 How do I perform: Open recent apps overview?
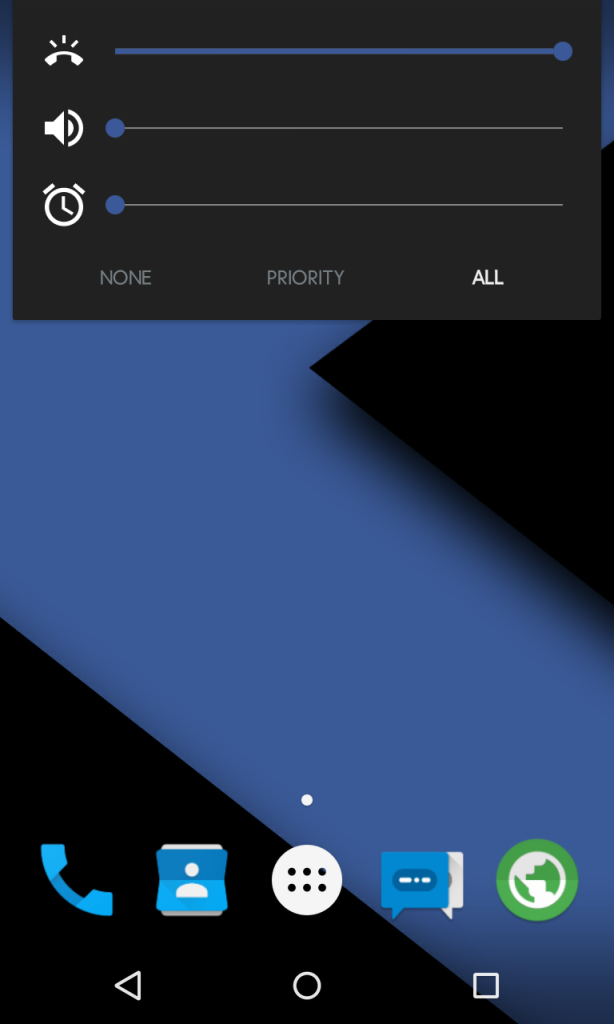point(486,985)
